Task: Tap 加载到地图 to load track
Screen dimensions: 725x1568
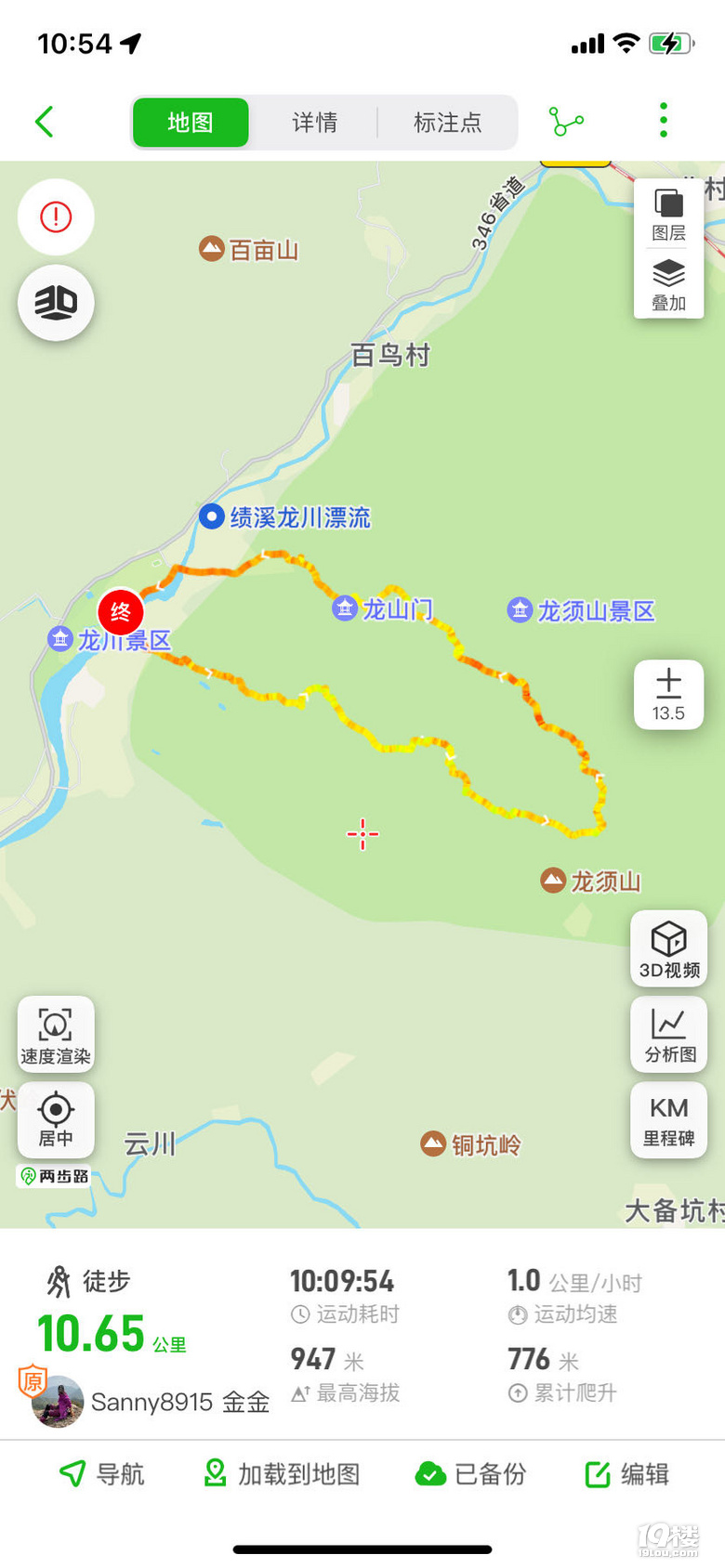Action: coord(282,1474)
